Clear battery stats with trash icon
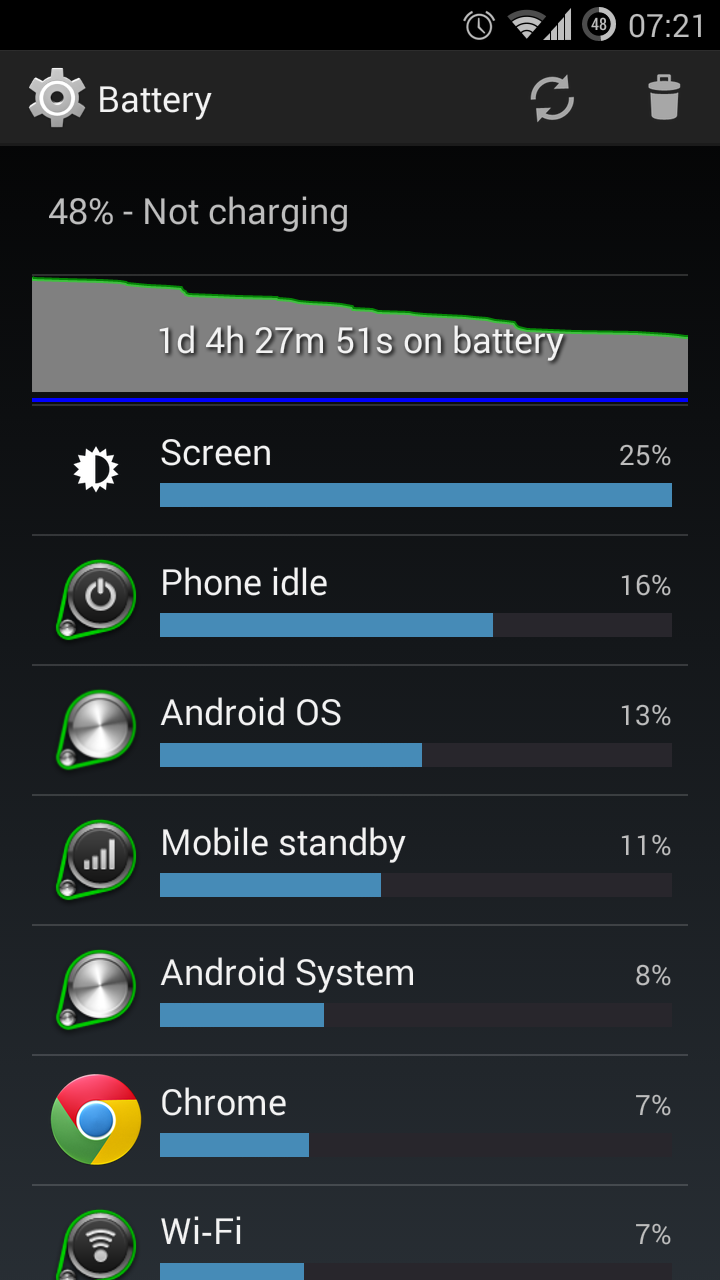This screenshot has width=720, height=1280. coord(664,99)
